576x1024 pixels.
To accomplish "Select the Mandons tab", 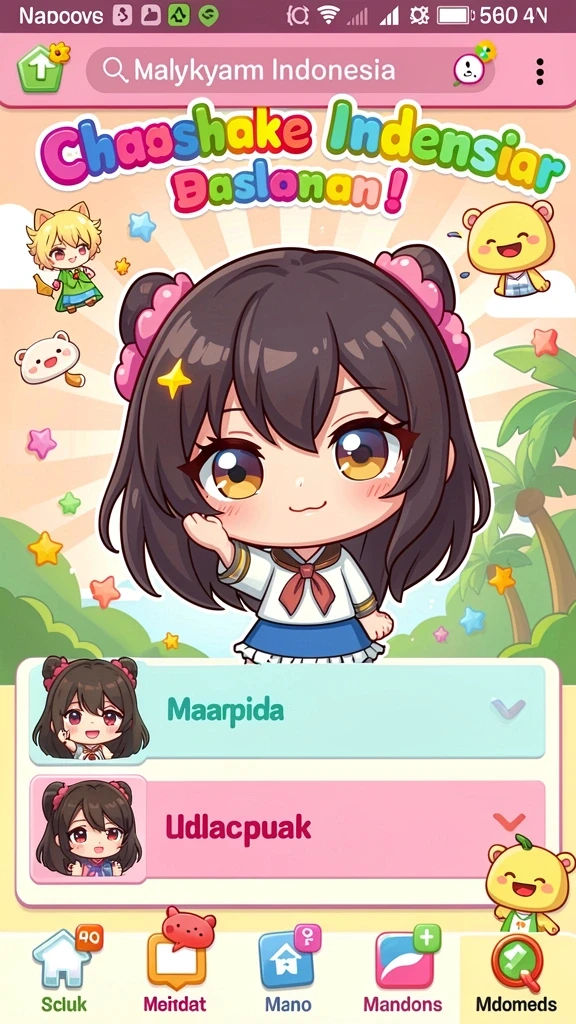I will (x=403, y=971).
